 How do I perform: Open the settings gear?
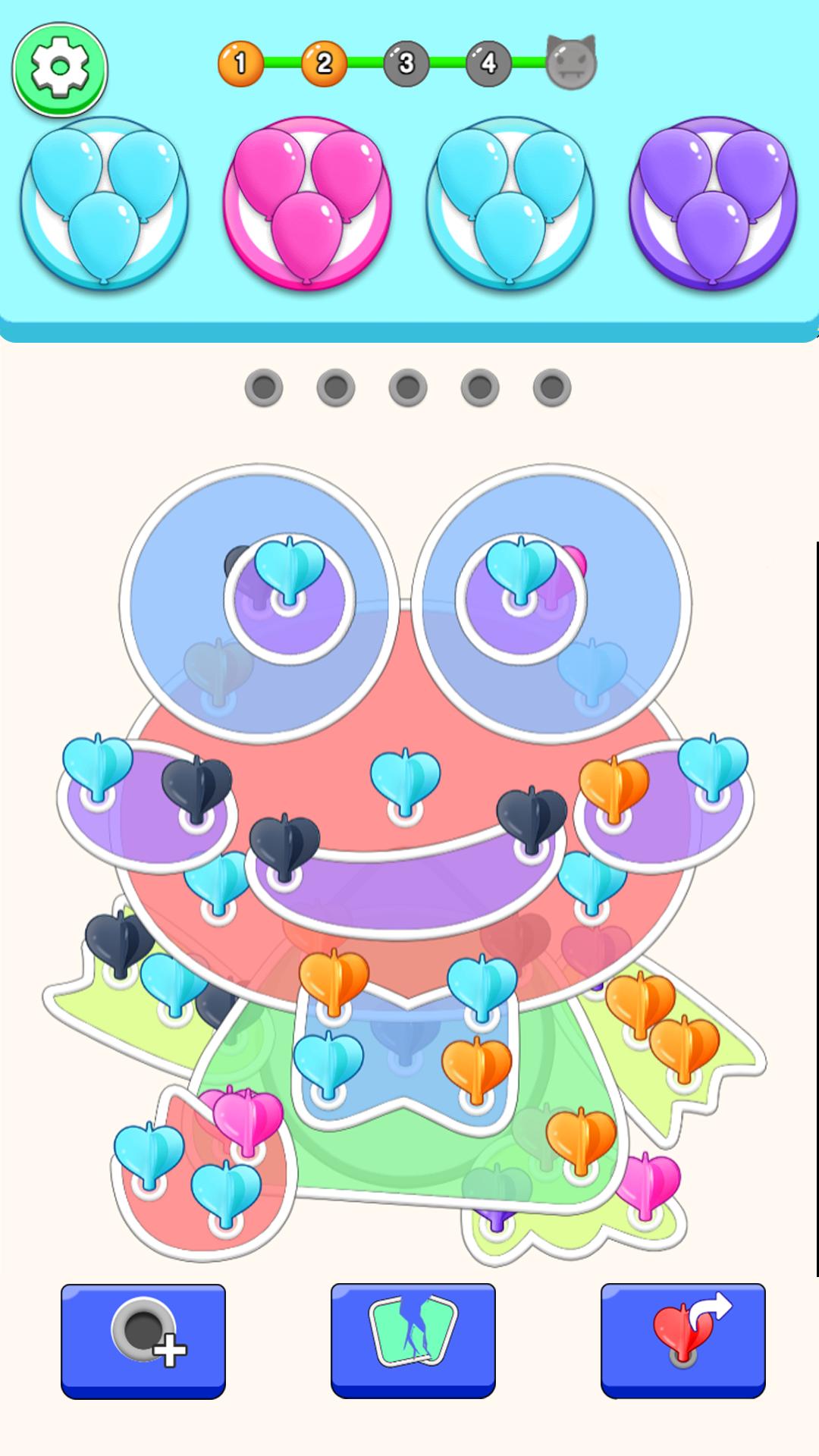point(59,69)
